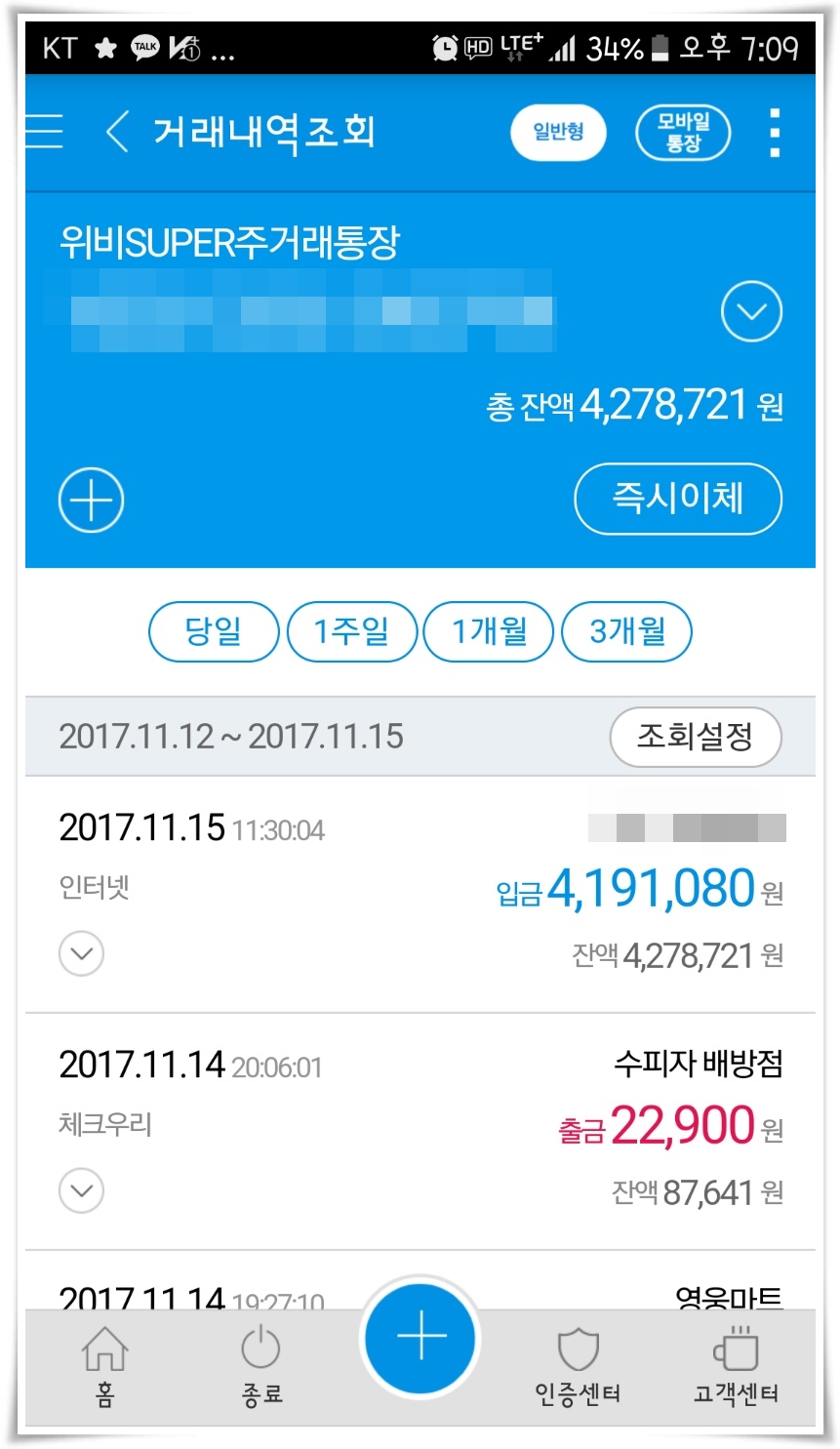Show transactions for 1주일
The image size is (840, 1449).
(x=352, y=631)
